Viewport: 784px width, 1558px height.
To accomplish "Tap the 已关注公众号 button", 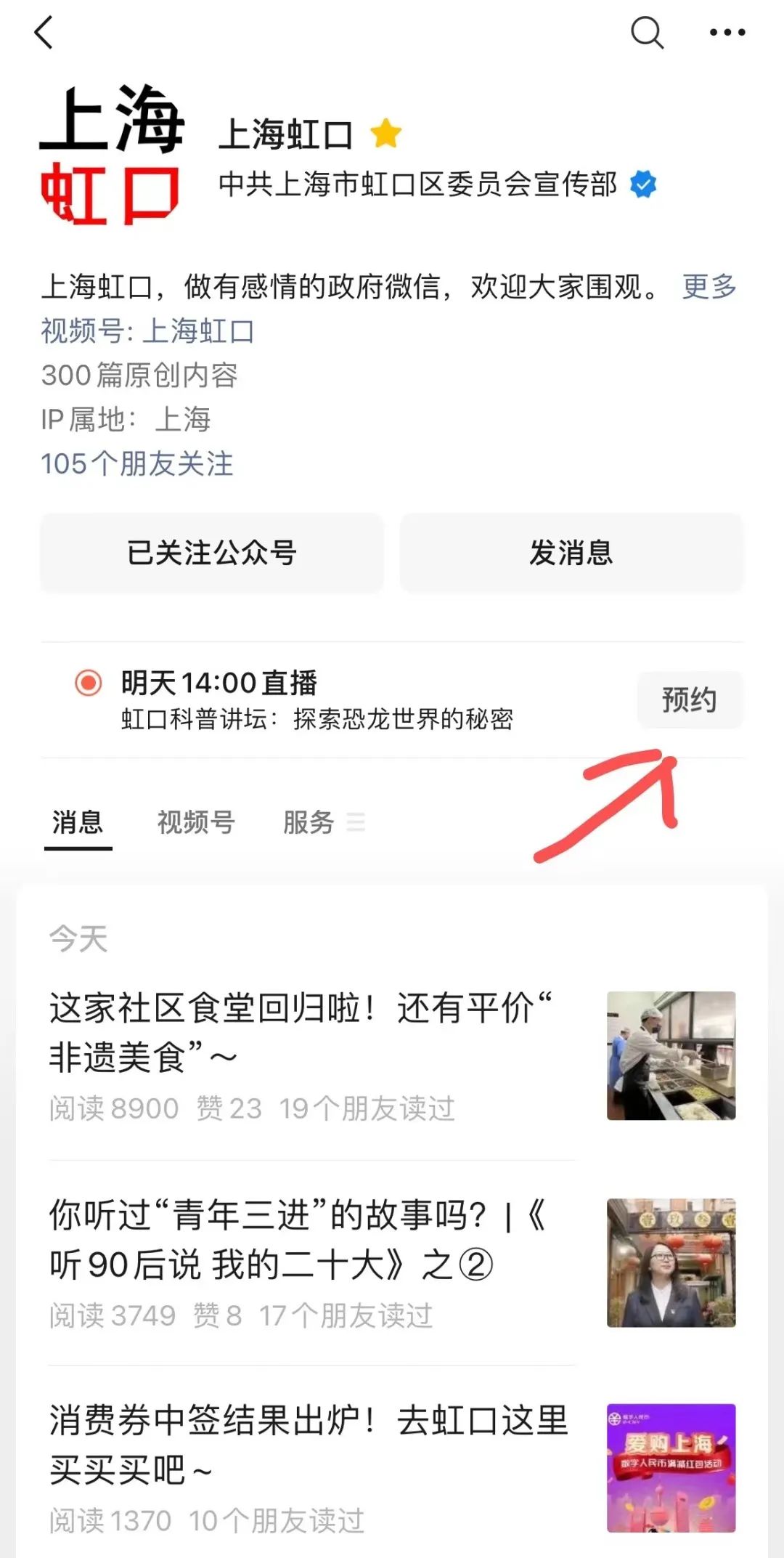I will (x=211, y=553).
